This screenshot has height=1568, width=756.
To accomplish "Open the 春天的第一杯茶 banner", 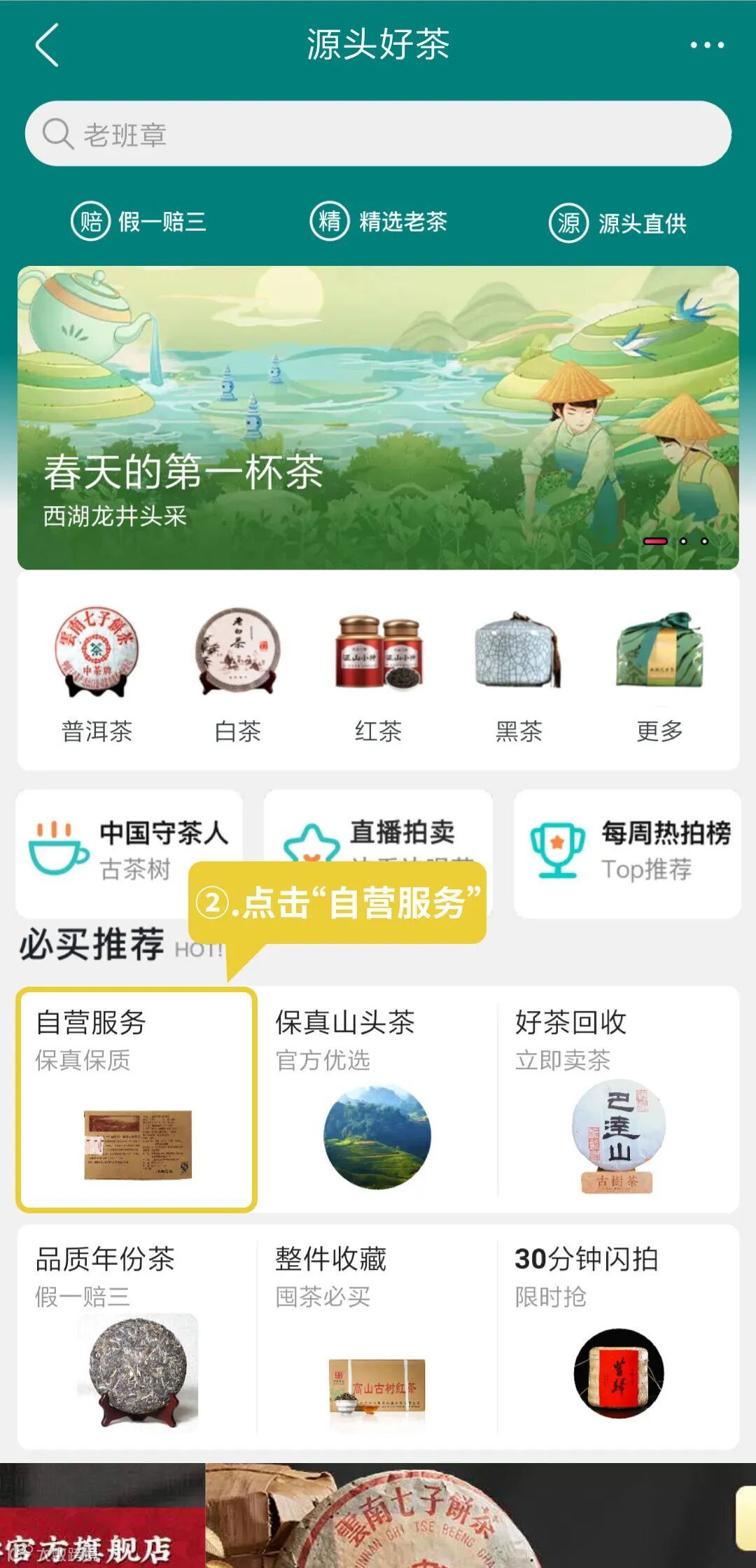I will 378,418.
